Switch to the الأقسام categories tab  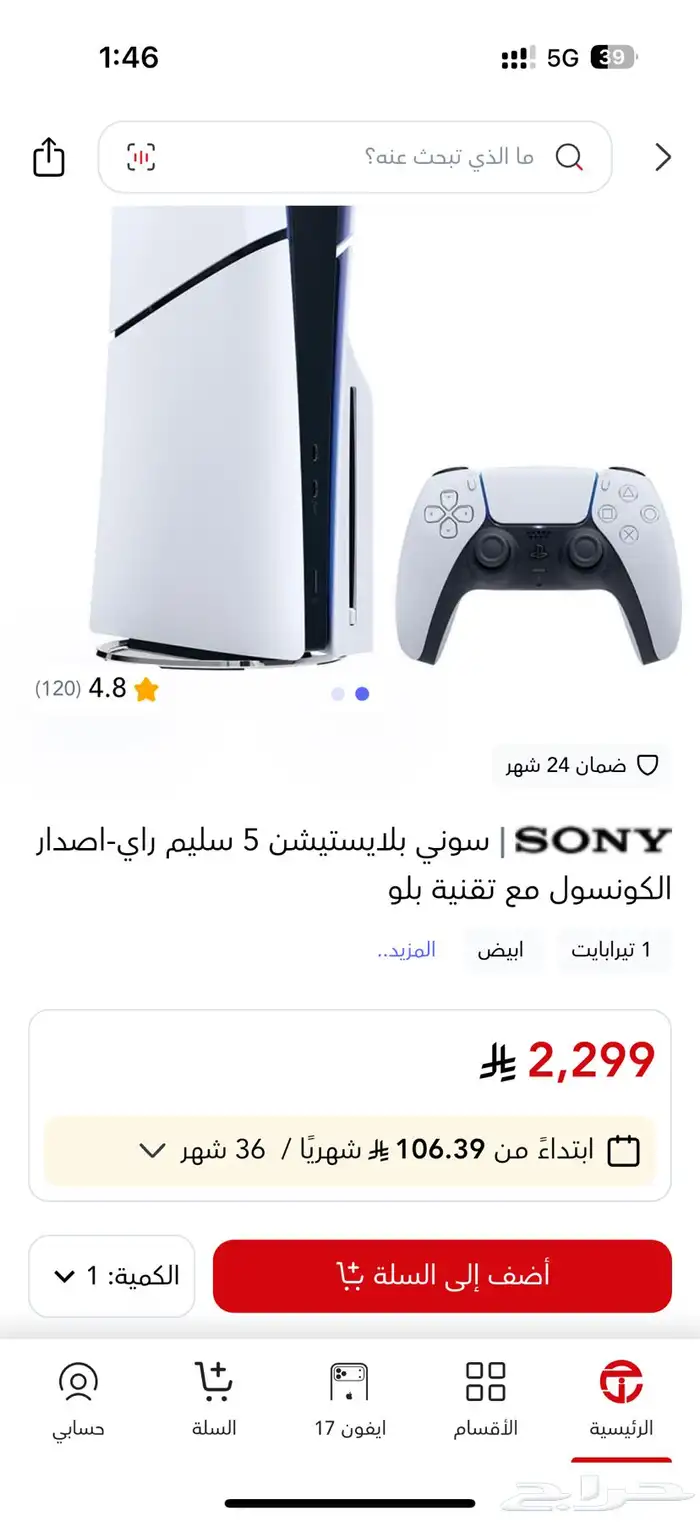point(486,1398)
